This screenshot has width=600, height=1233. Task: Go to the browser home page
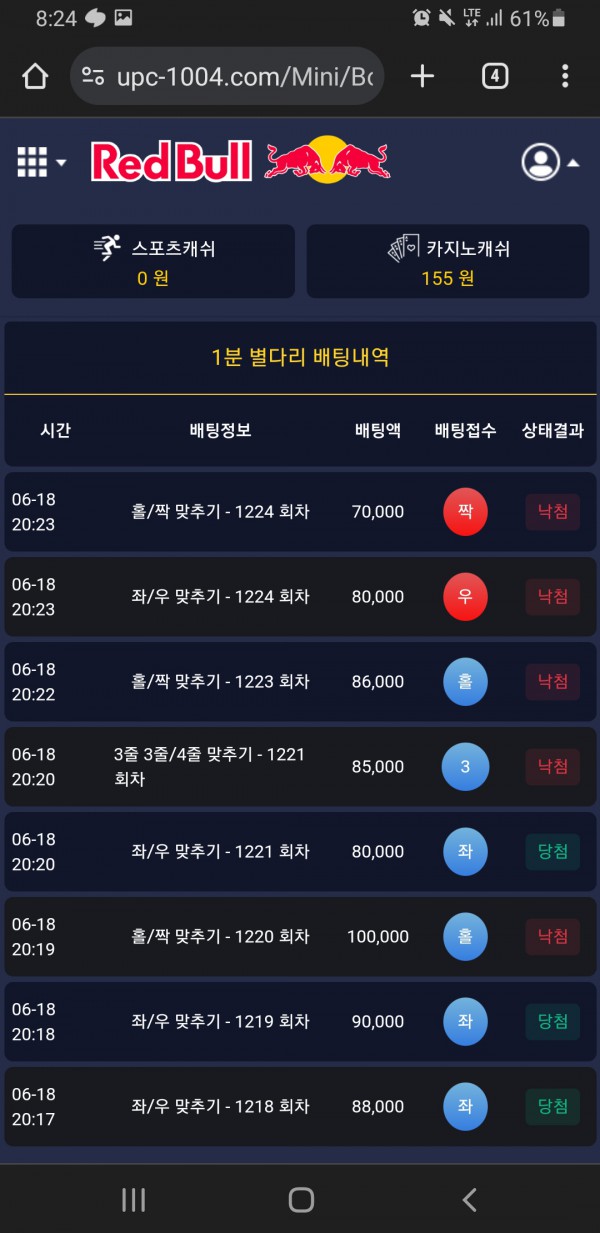point(35,76)
